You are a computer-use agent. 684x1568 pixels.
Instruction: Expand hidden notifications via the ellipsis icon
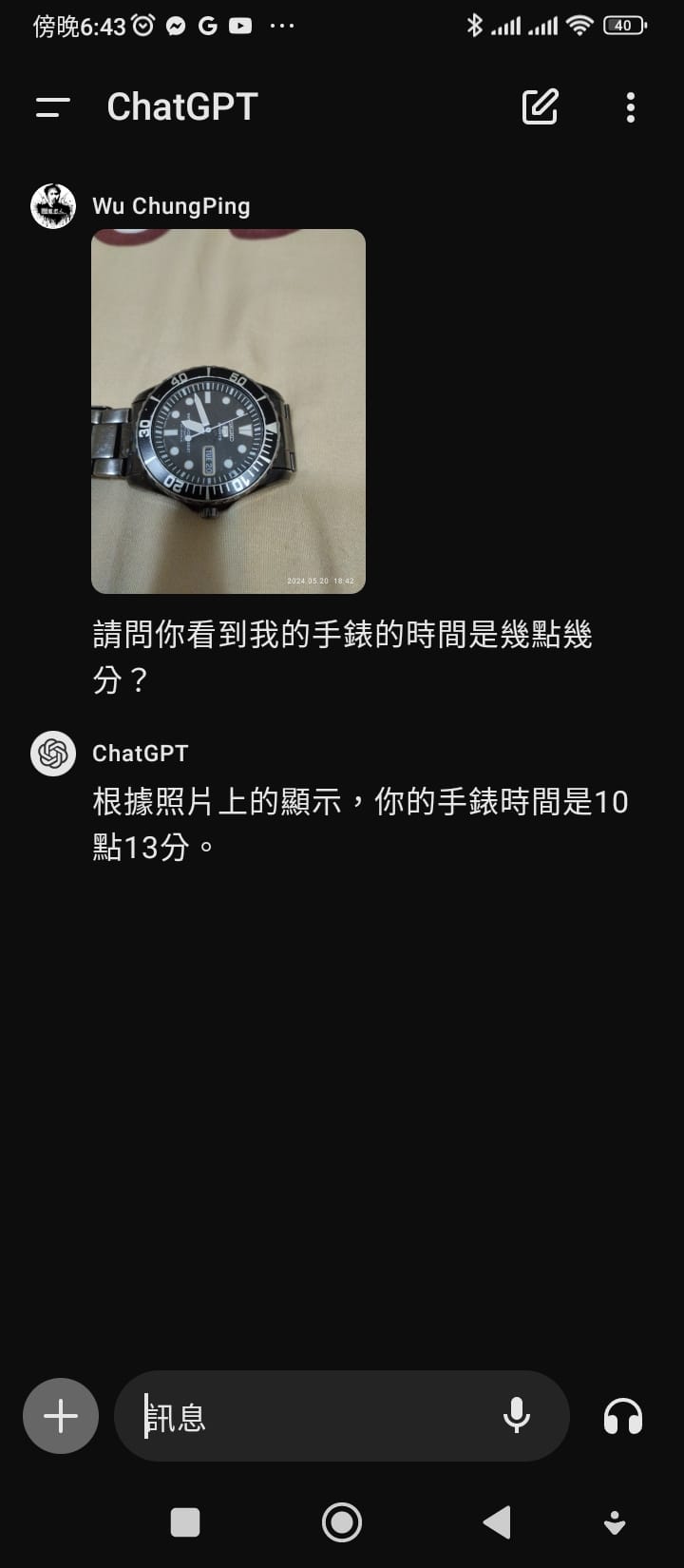pyautogui.click(x=282, y=25)
